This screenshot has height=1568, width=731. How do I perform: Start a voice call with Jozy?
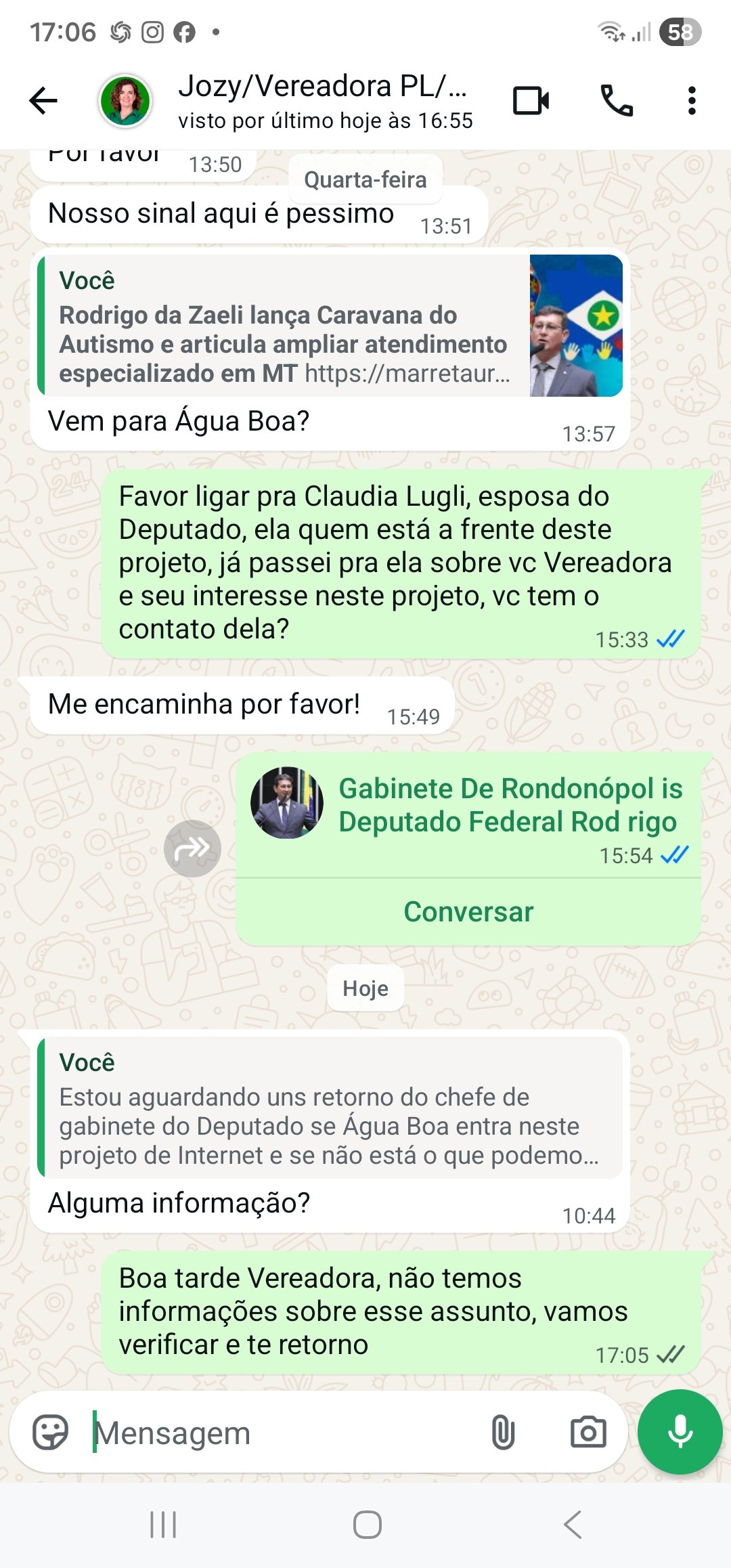tap(616, 101)
